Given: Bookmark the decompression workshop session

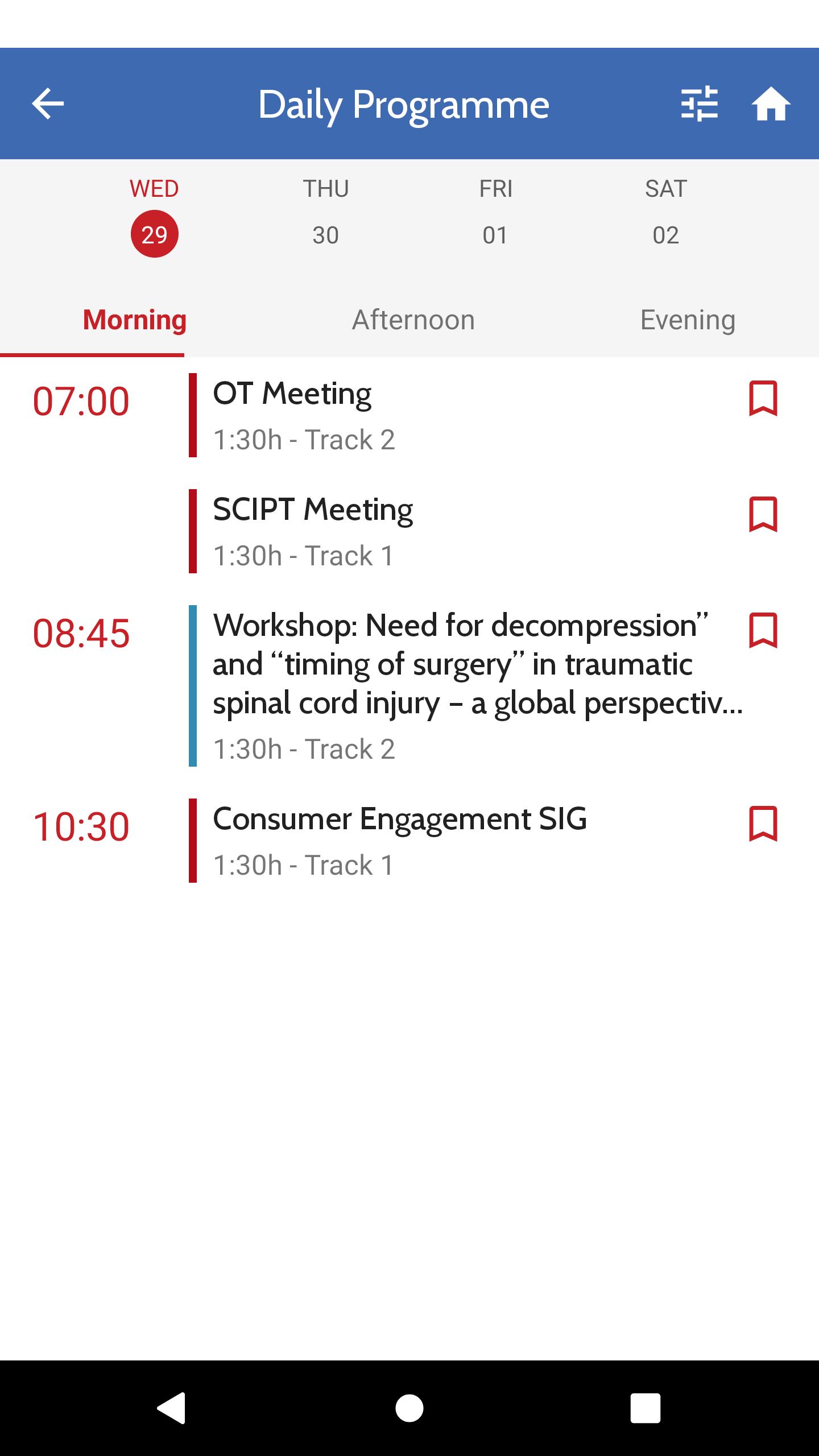Looking at the screenshot, I should click(763, 631).
